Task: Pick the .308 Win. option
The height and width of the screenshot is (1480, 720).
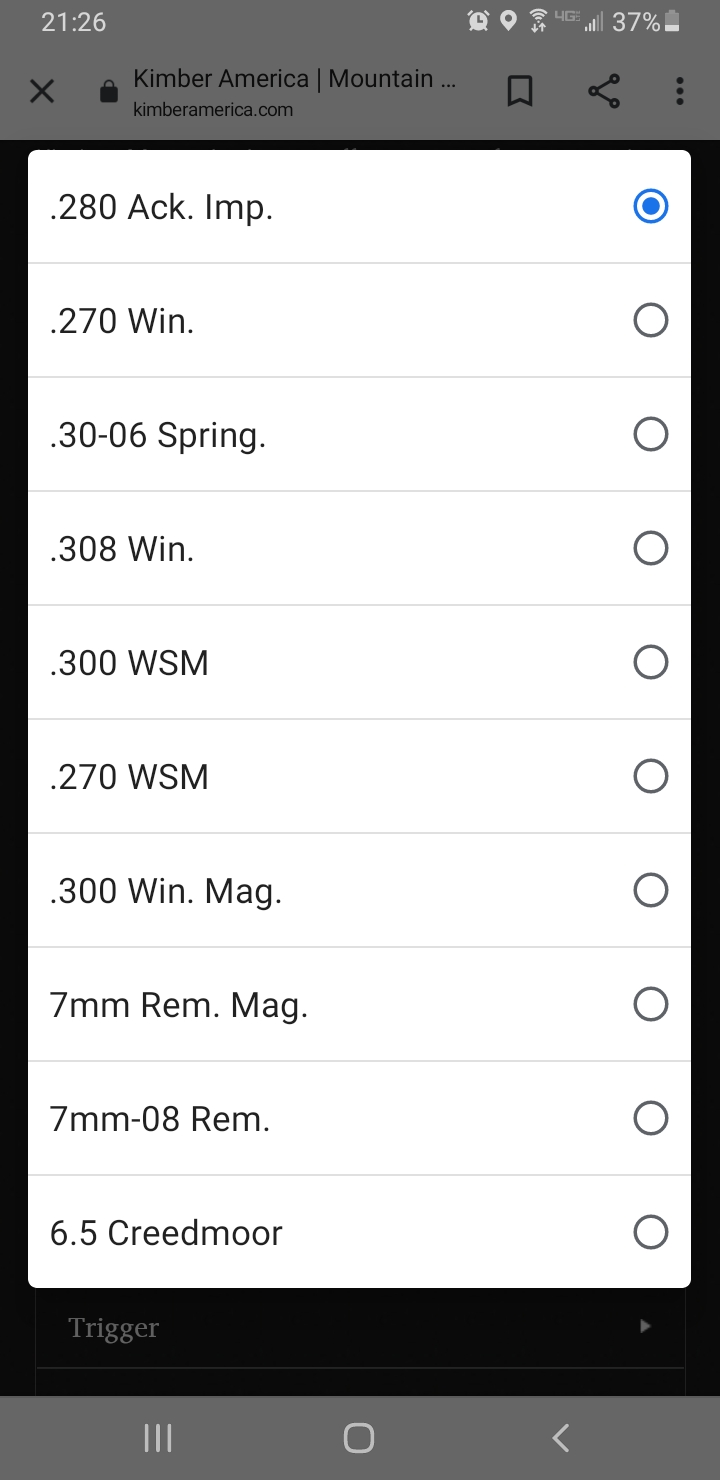Action: [359, 549]
